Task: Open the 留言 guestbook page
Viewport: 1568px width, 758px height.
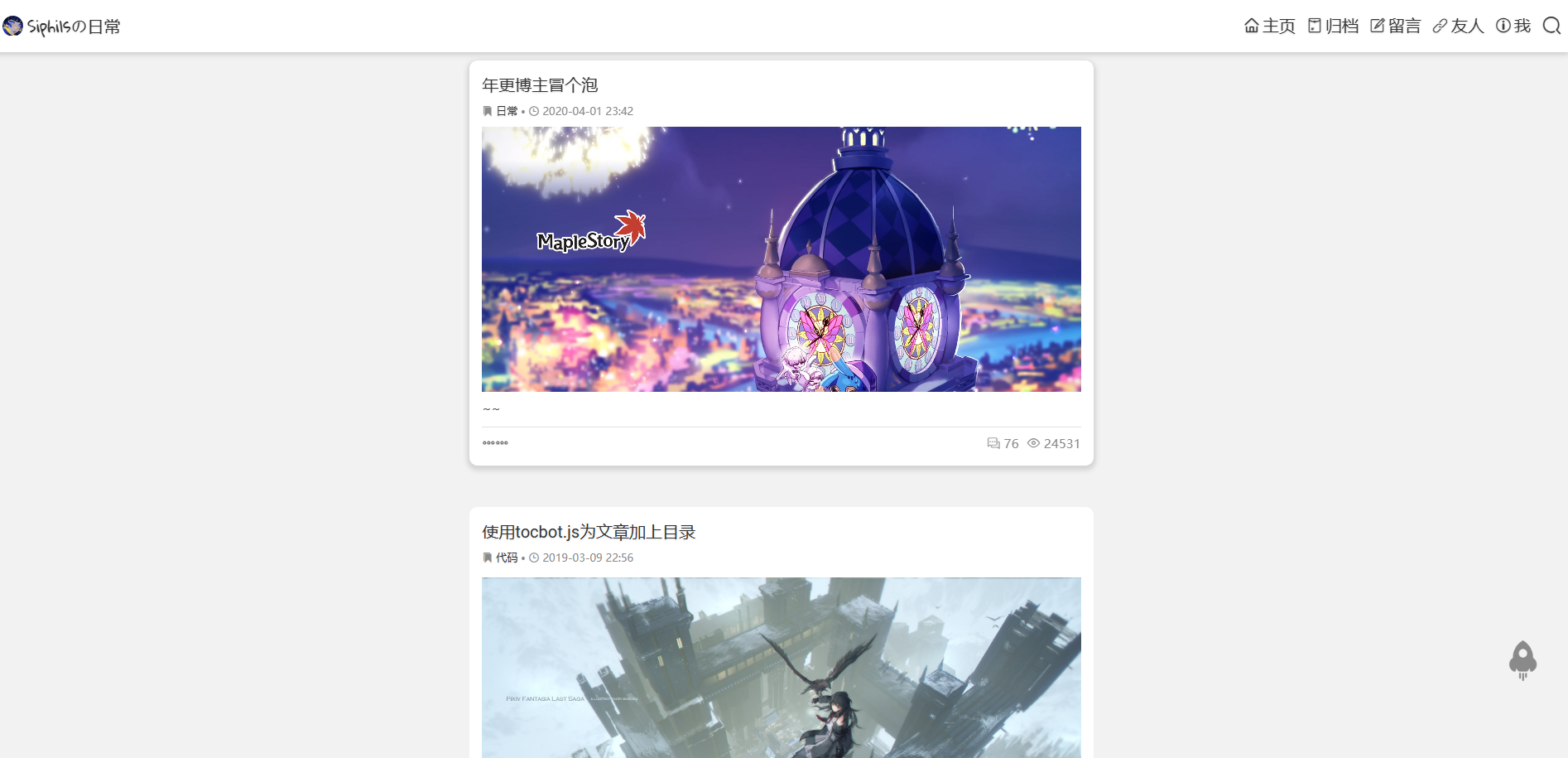Action: pyautogui.click(x=1396, y=26)
